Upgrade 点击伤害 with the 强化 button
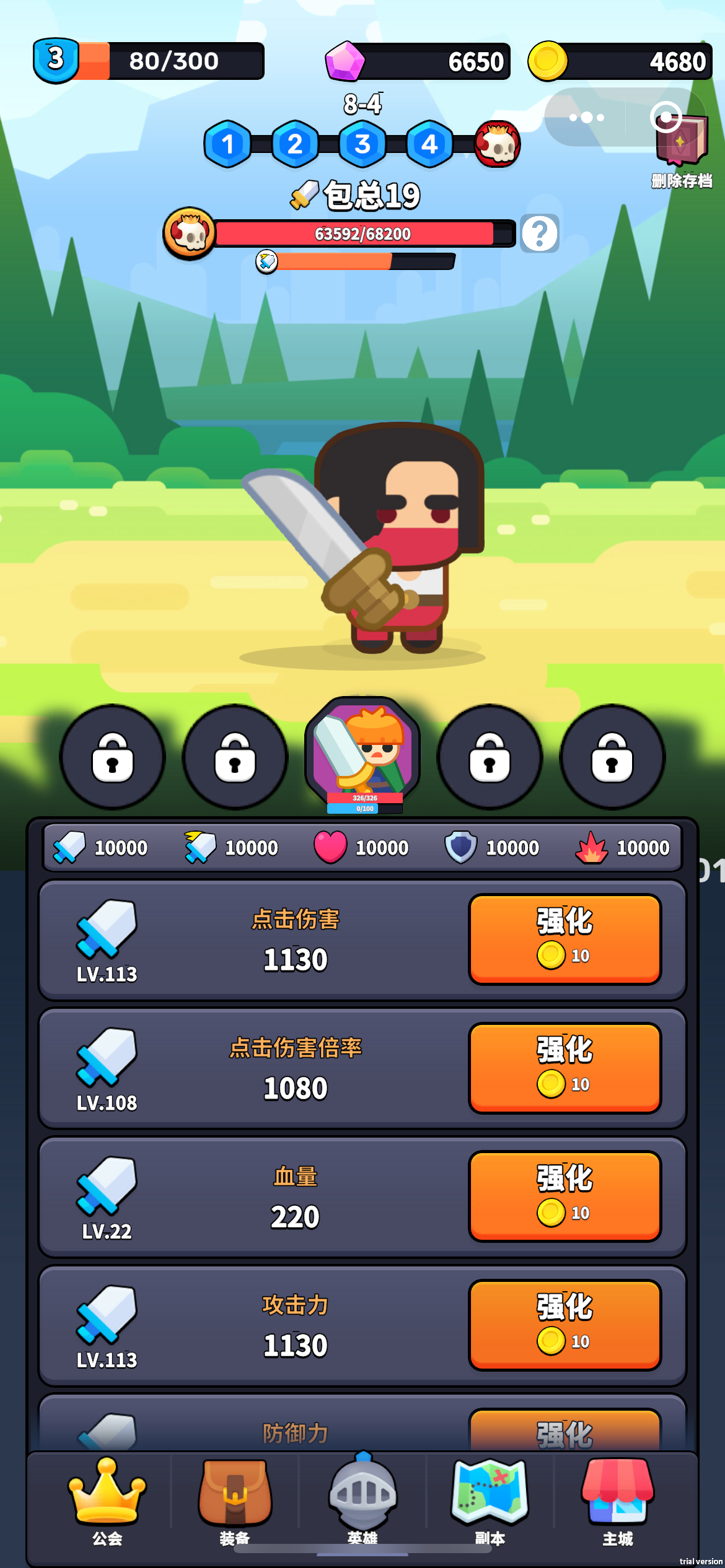 pos(565,939)
